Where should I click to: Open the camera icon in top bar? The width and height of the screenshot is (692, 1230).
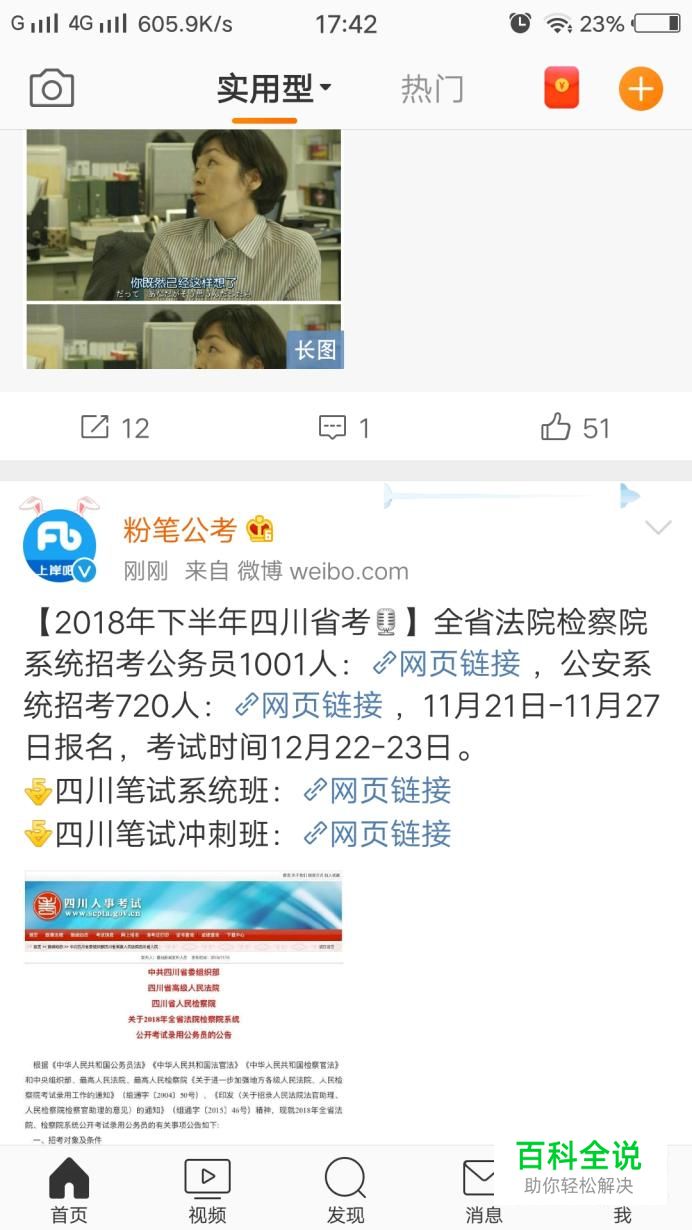pyautogui.click(x=52, y=89)
